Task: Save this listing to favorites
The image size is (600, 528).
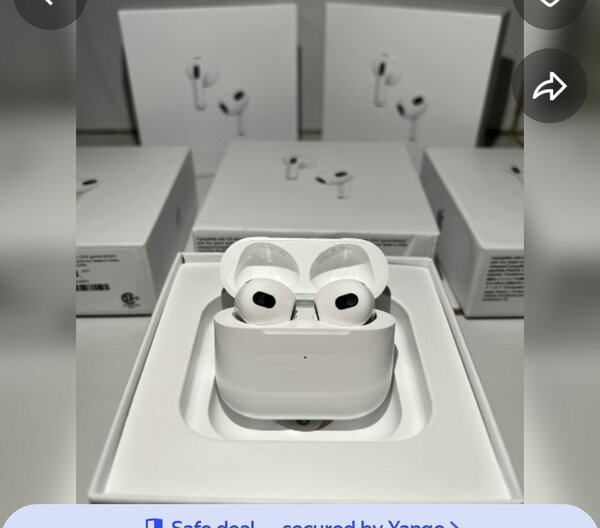Action: [x=549, y=5]
